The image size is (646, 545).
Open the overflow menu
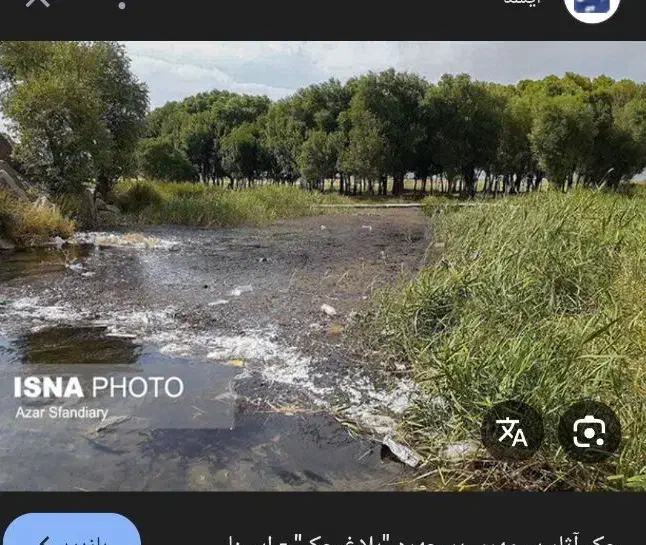tap(122, 5)
